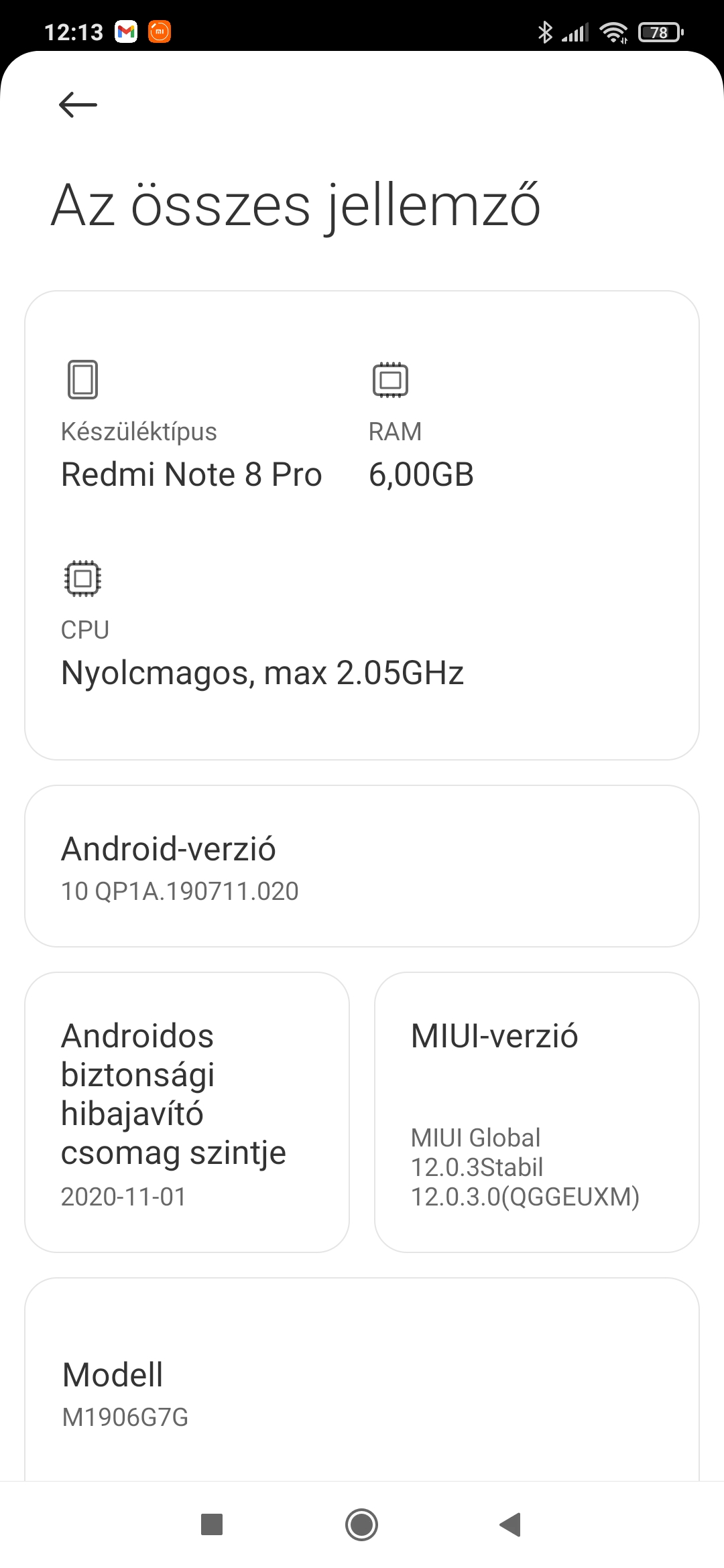
Task: Open the Android-verzió card
Action: 362,866
